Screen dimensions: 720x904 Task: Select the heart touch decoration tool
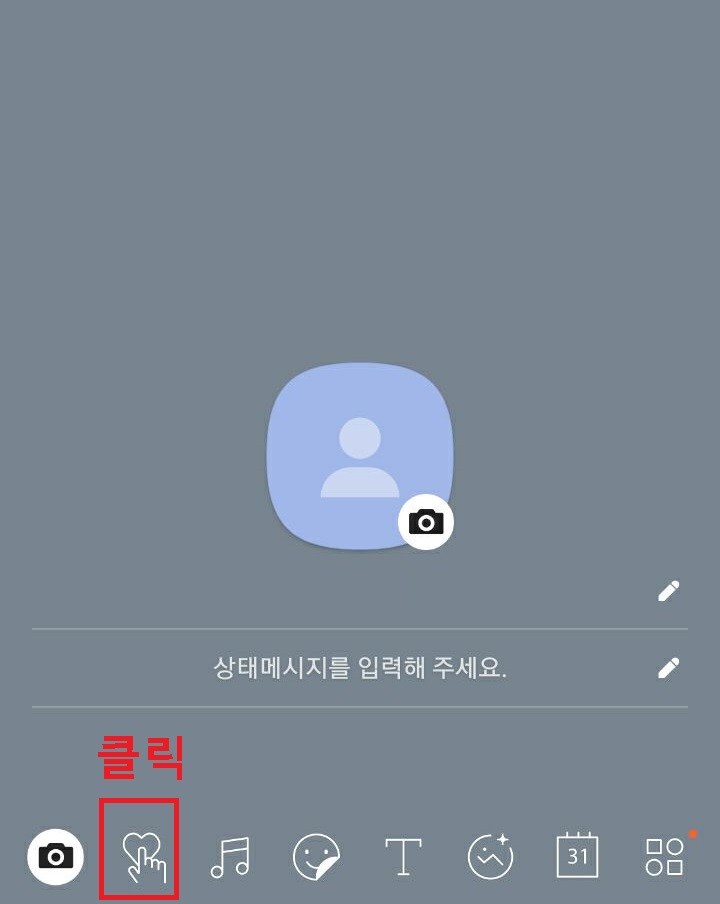pos(139,855)
